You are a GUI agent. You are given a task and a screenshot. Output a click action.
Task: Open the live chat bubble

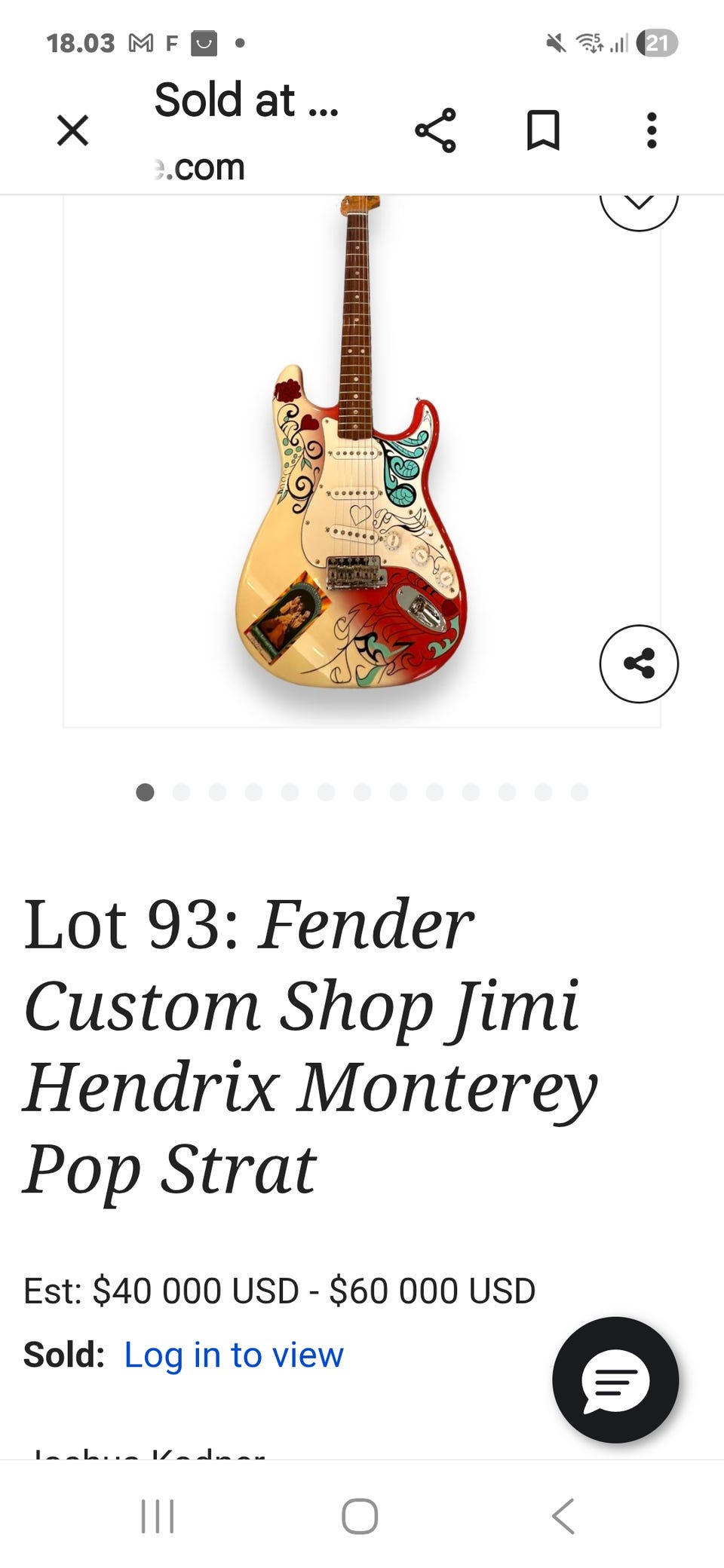click(615, 1380)
